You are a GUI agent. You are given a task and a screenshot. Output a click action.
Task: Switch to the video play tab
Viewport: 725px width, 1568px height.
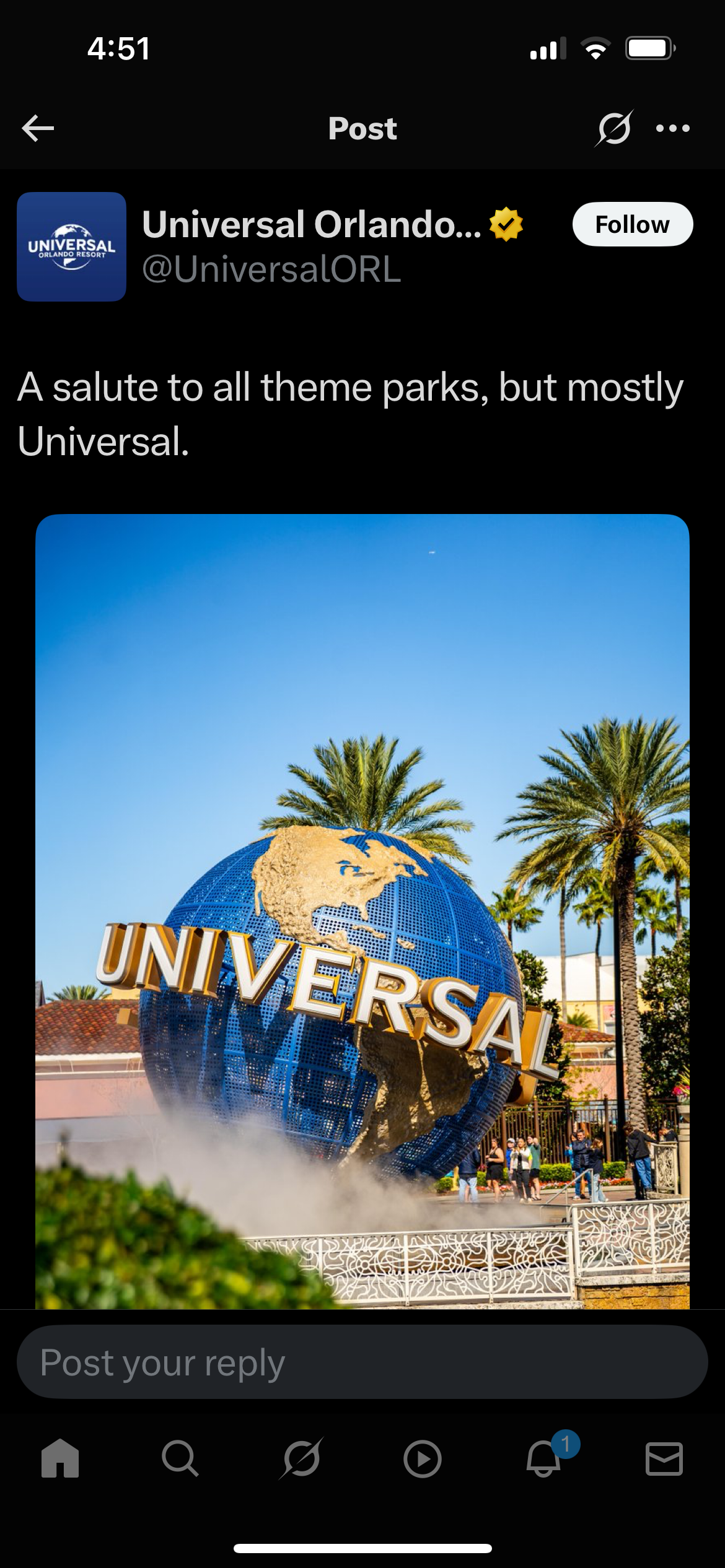coord(422,1459)
